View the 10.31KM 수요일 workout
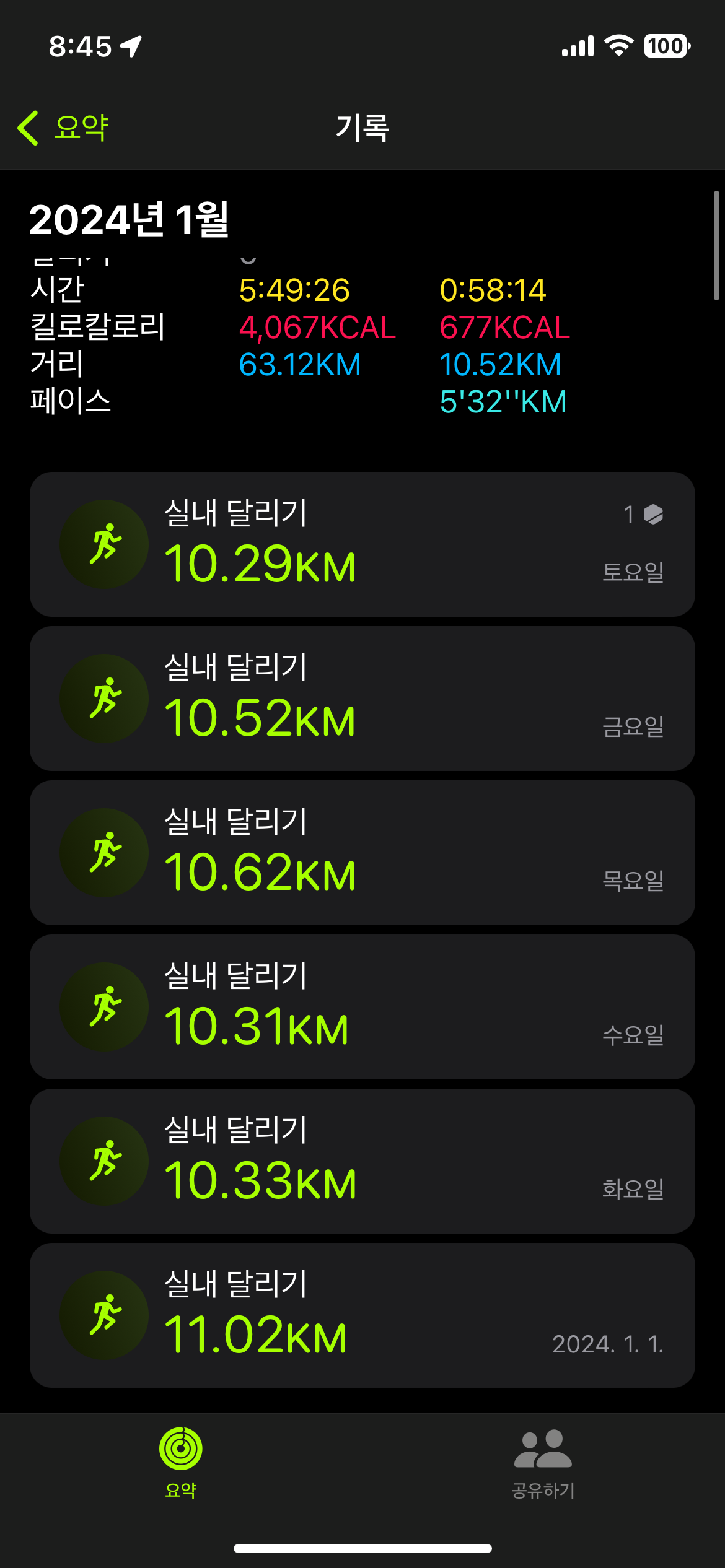 [362, 1007]
